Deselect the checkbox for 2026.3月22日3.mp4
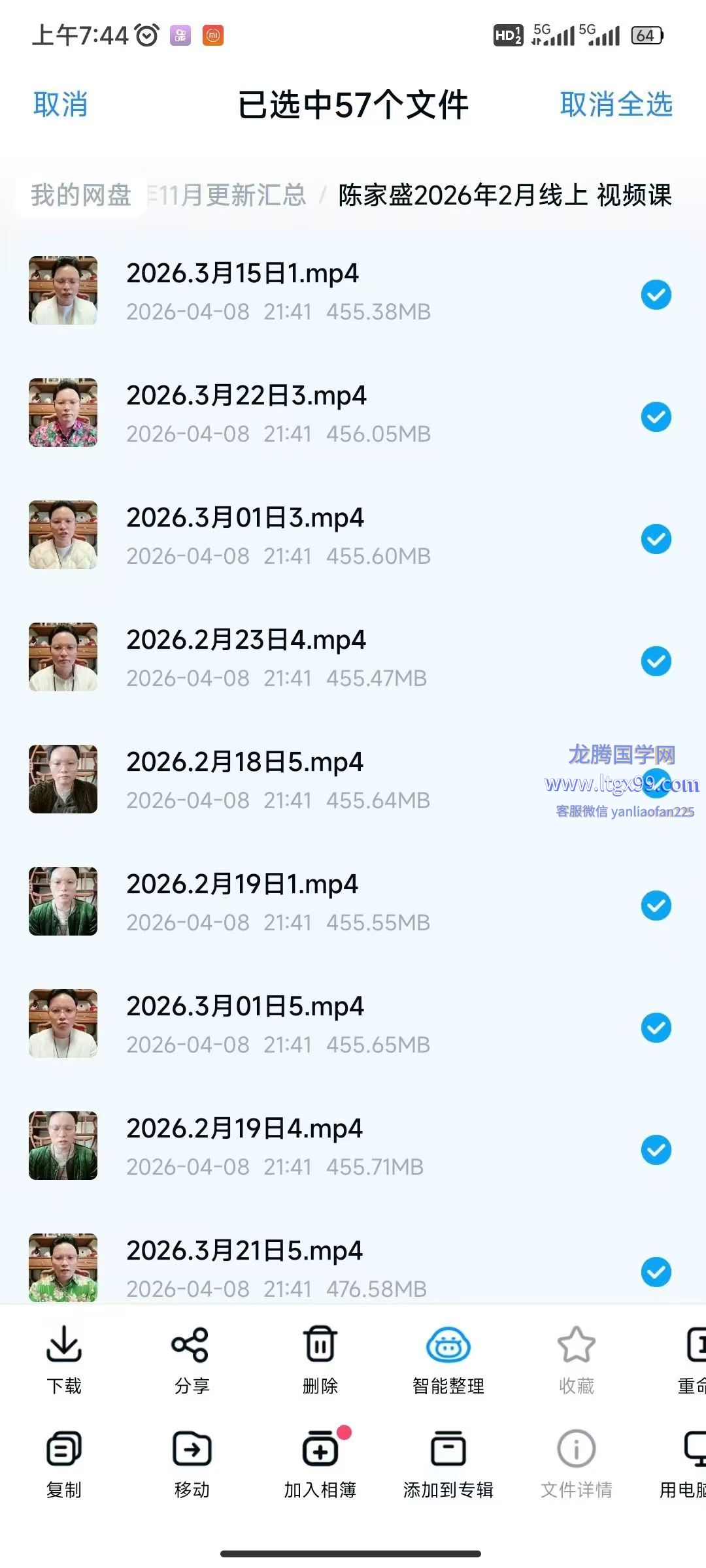 [x=656, y=417]
